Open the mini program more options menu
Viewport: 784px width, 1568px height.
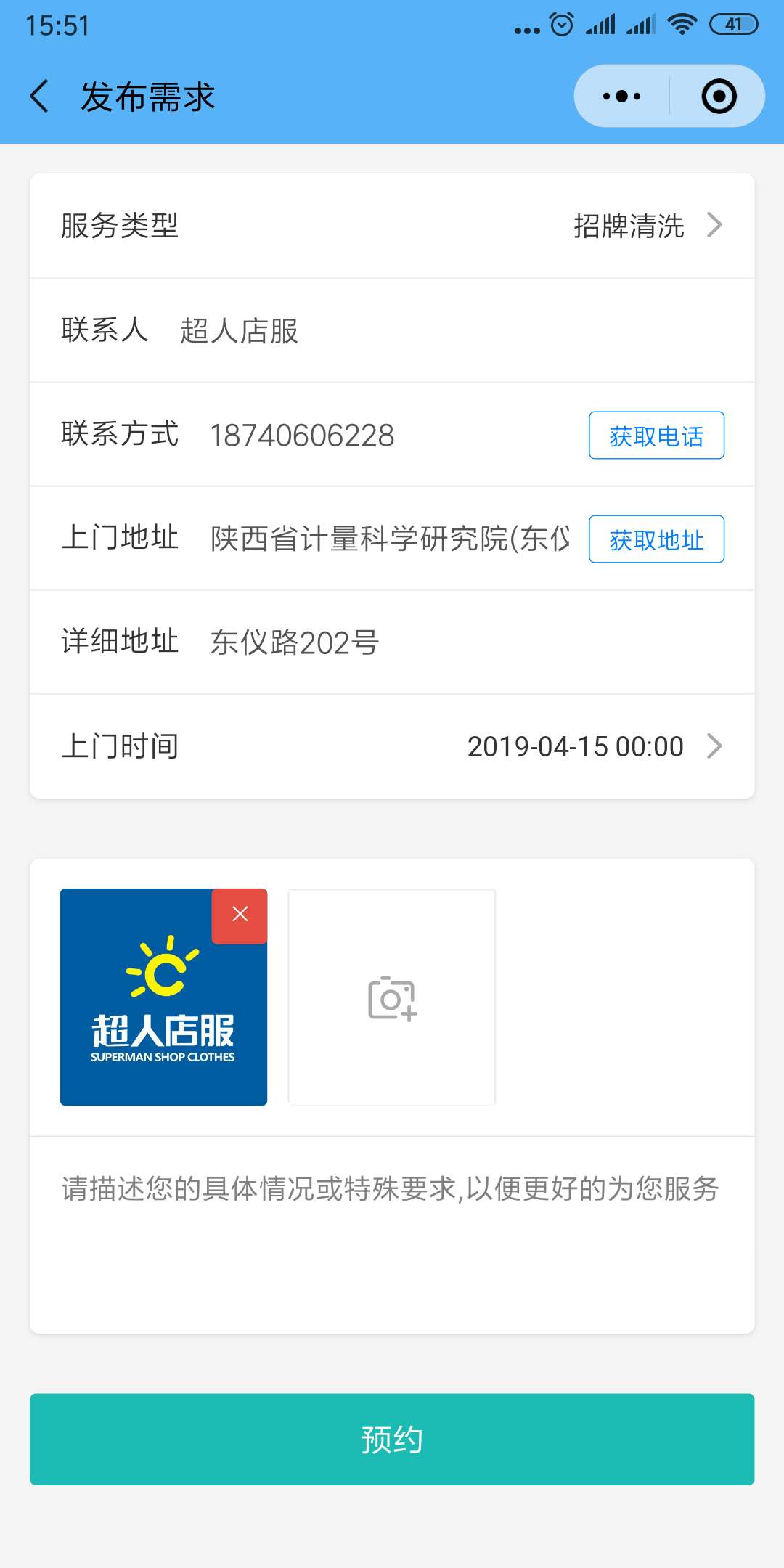pyautogui.click(x=622, y=97)
